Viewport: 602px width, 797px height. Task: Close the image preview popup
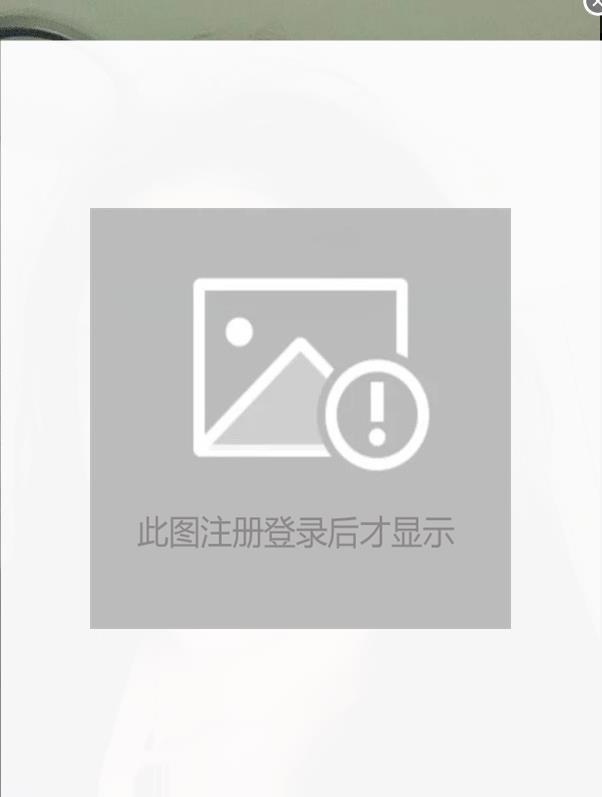pos(594,5)
